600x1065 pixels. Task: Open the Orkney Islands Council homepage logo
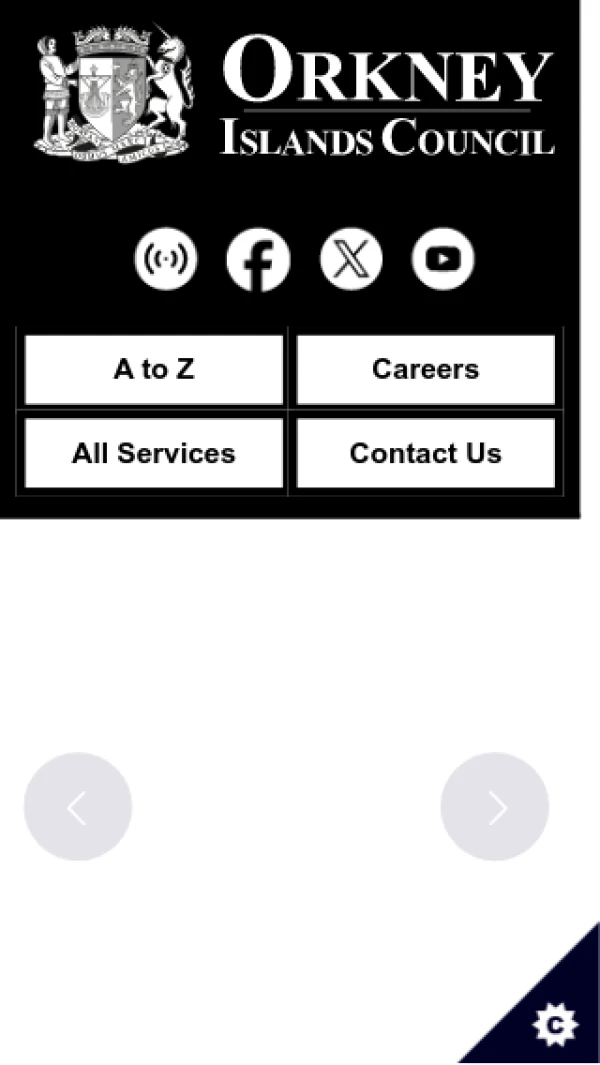tap(295, 95)
